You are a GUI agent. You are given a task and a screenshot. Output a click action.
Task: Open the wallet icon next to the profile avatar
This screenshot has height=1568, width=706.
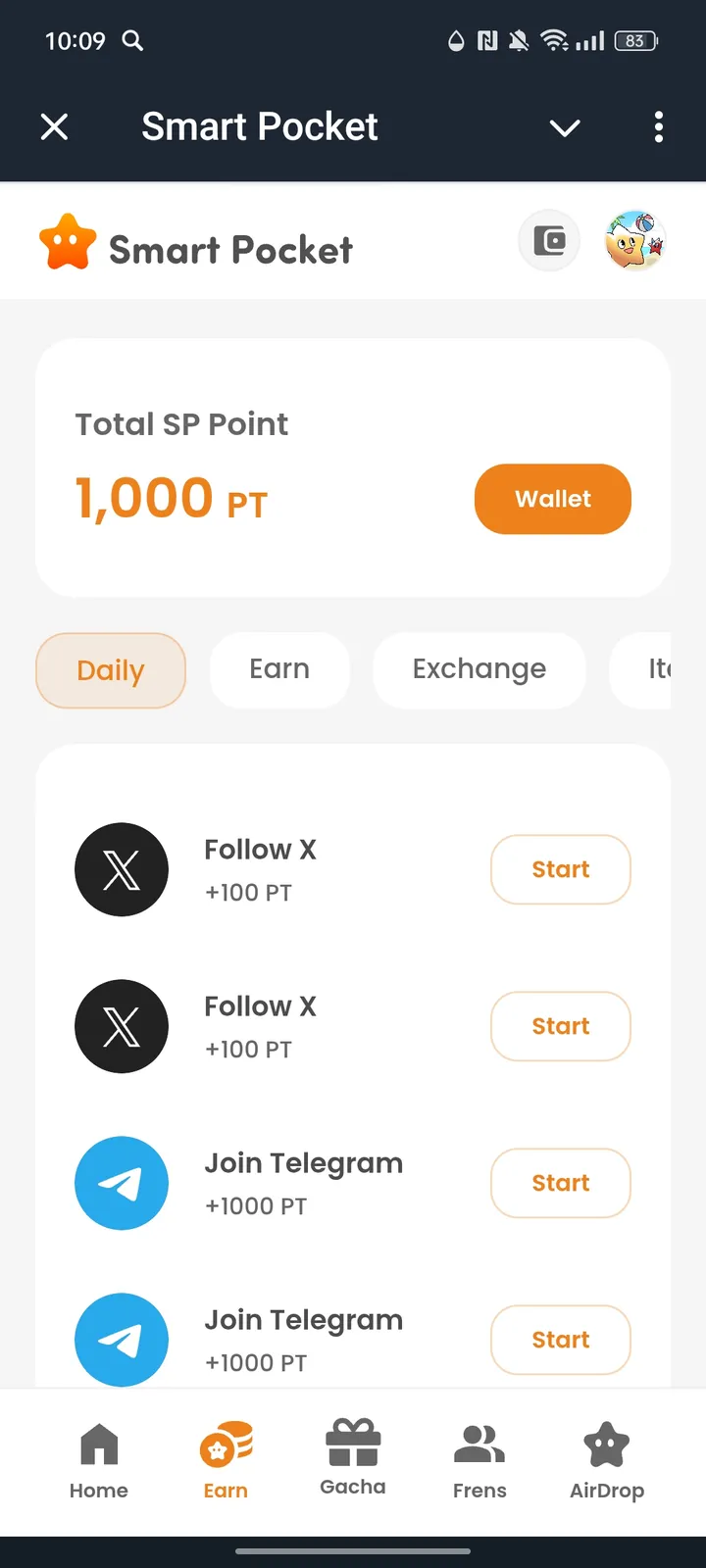(548, 240)
